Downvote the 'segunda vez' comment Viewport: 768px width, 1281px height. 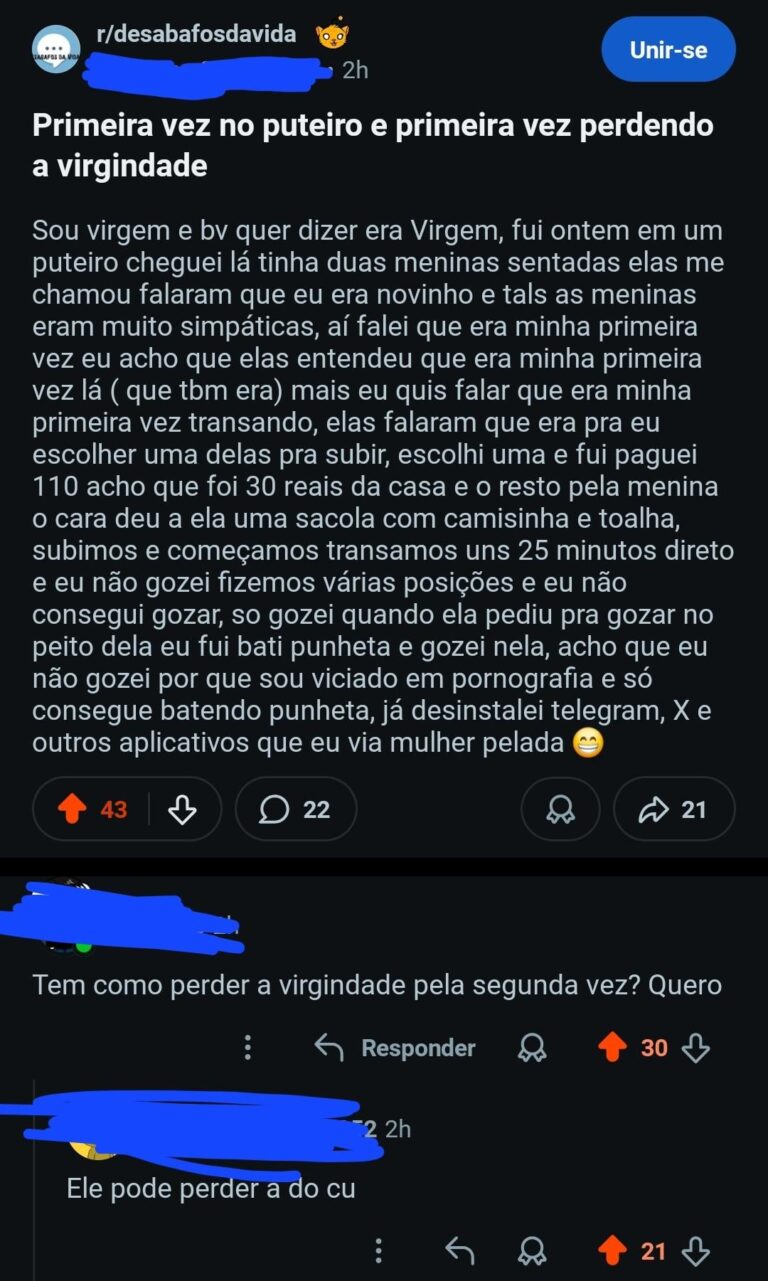coord(695,1048)
